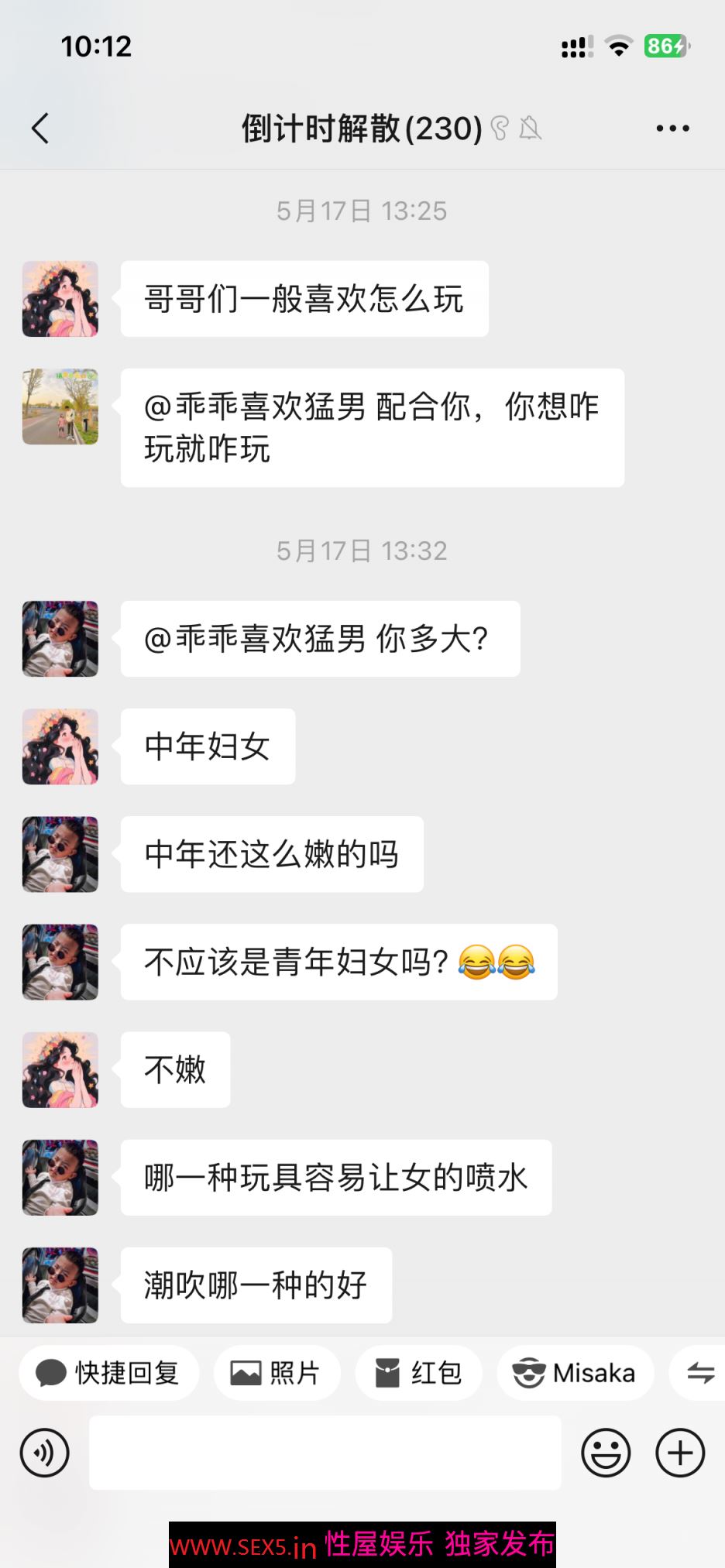
Task: Go back from the group chat
Action: tap(40, 129)
